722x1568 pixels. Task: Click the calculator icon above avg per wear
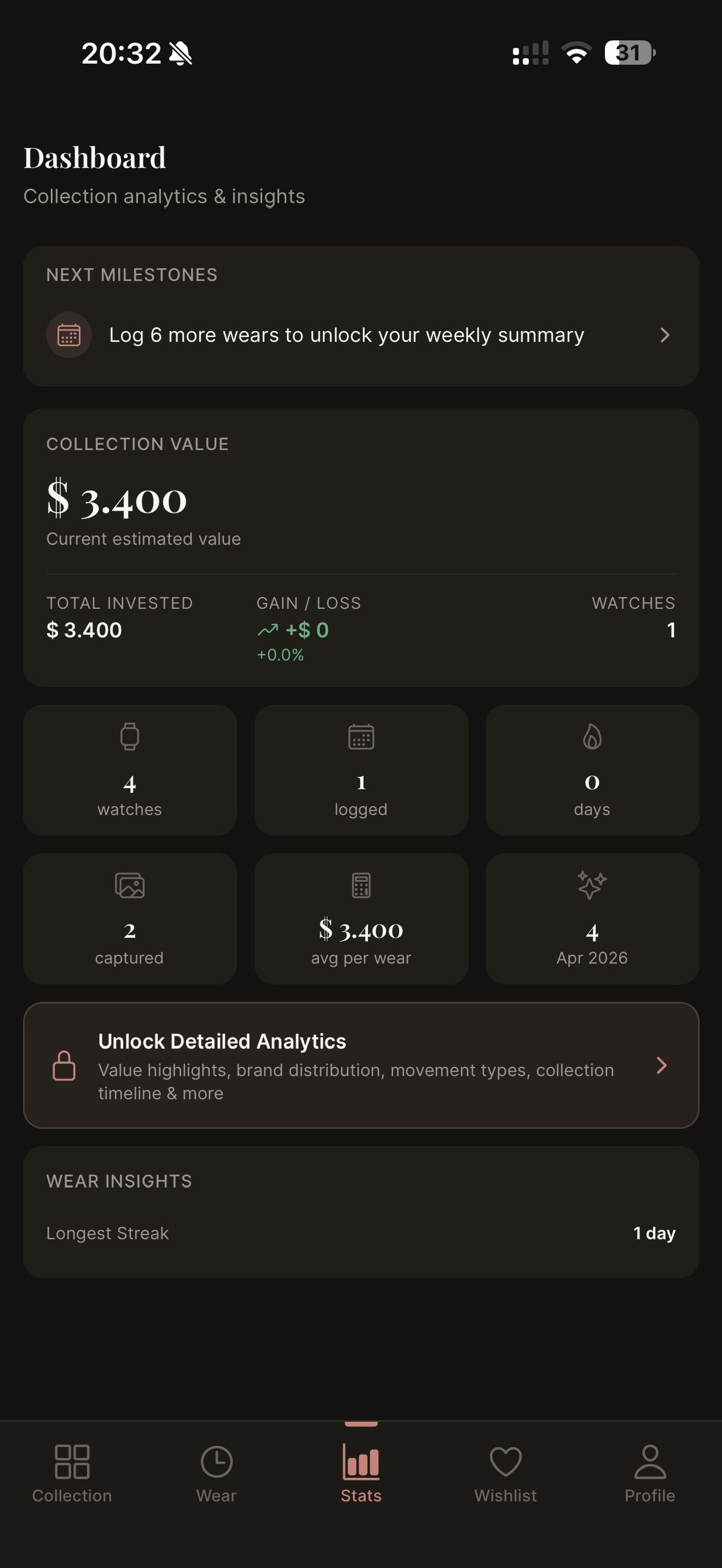360,886
